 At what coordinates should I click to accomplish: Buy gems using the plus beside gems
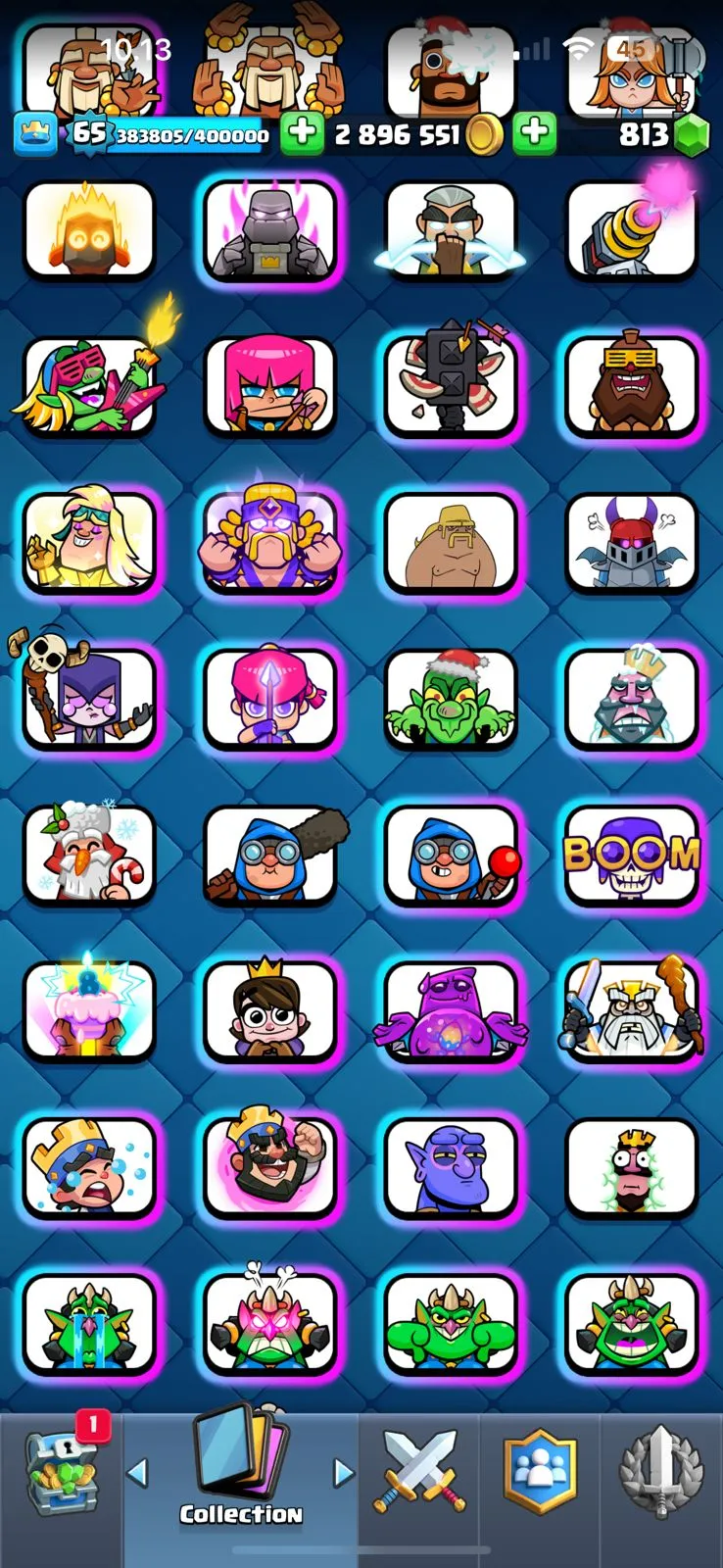(x=535, y=134)
